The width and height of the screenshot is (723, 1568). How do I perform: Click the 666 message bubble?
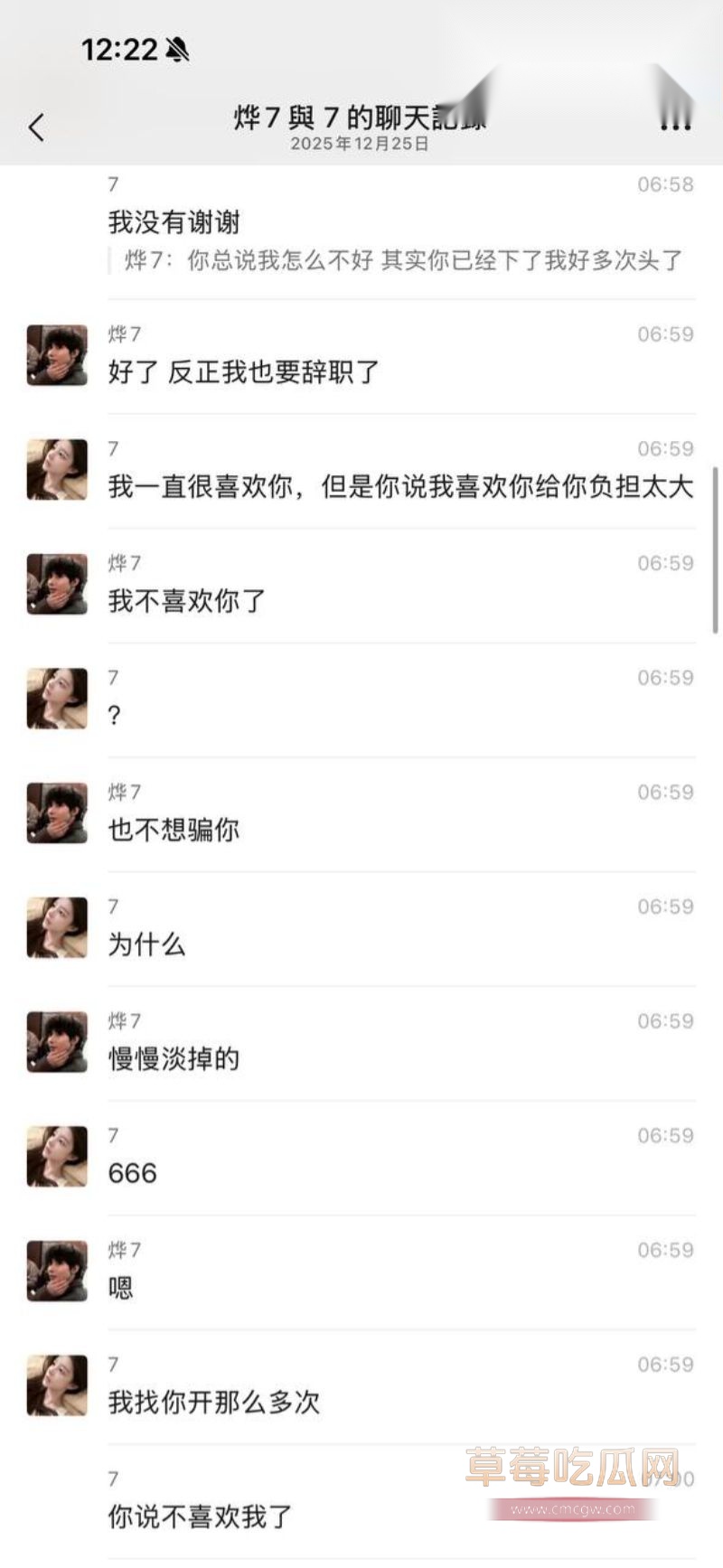(131, 1173)
